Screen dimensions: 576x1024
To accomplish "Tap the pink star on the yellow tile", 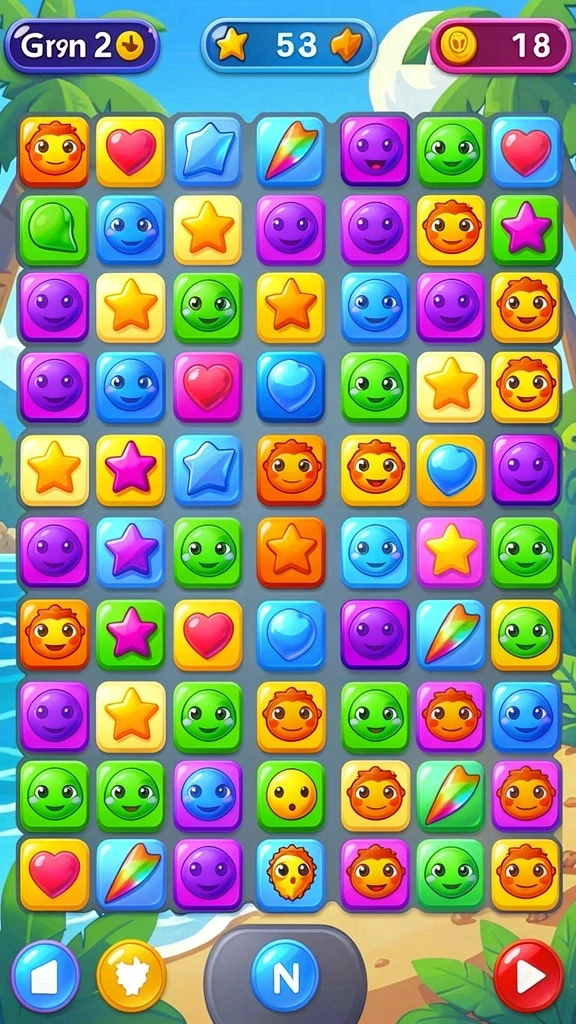I will pyautogui.click(x=131, y=470).
